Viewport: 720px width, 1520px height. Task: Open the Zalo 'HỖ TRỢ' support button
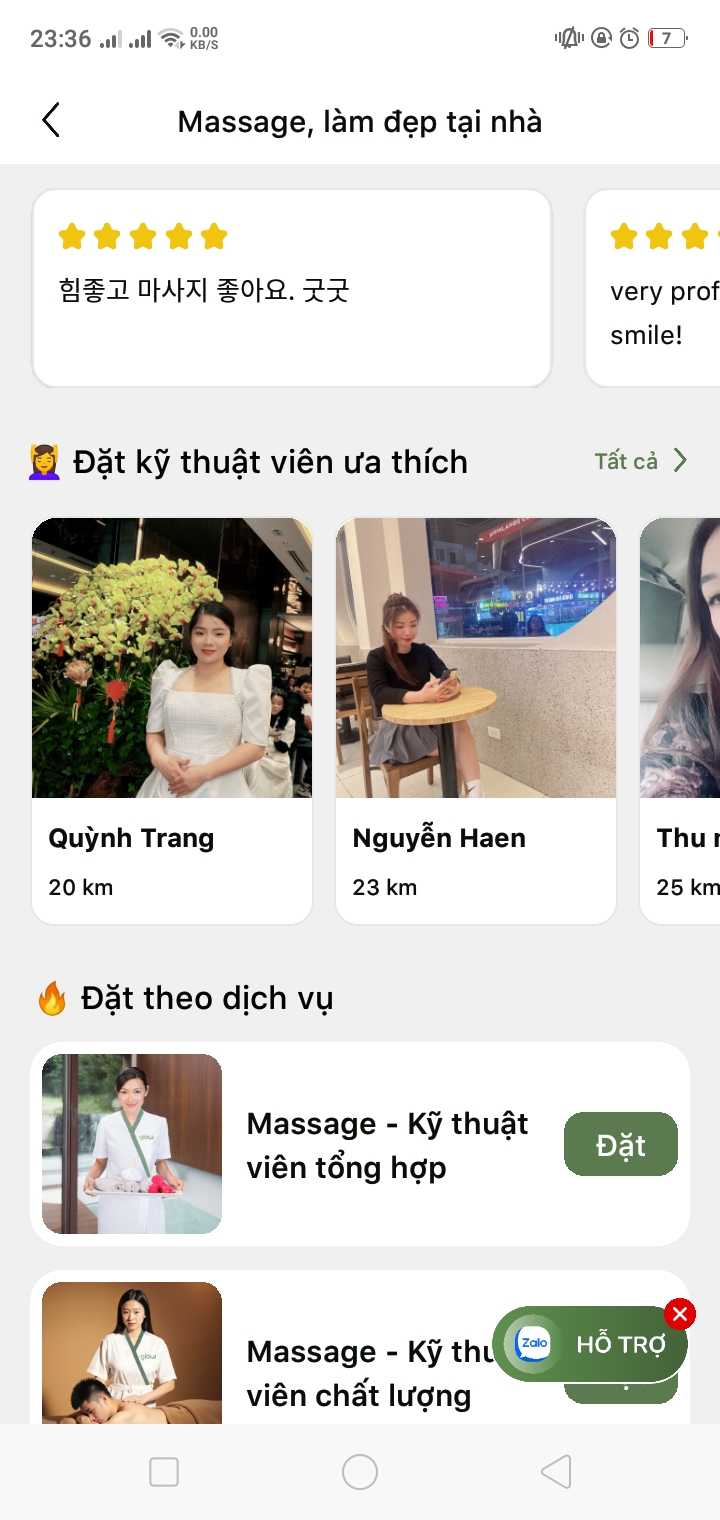590,1344
